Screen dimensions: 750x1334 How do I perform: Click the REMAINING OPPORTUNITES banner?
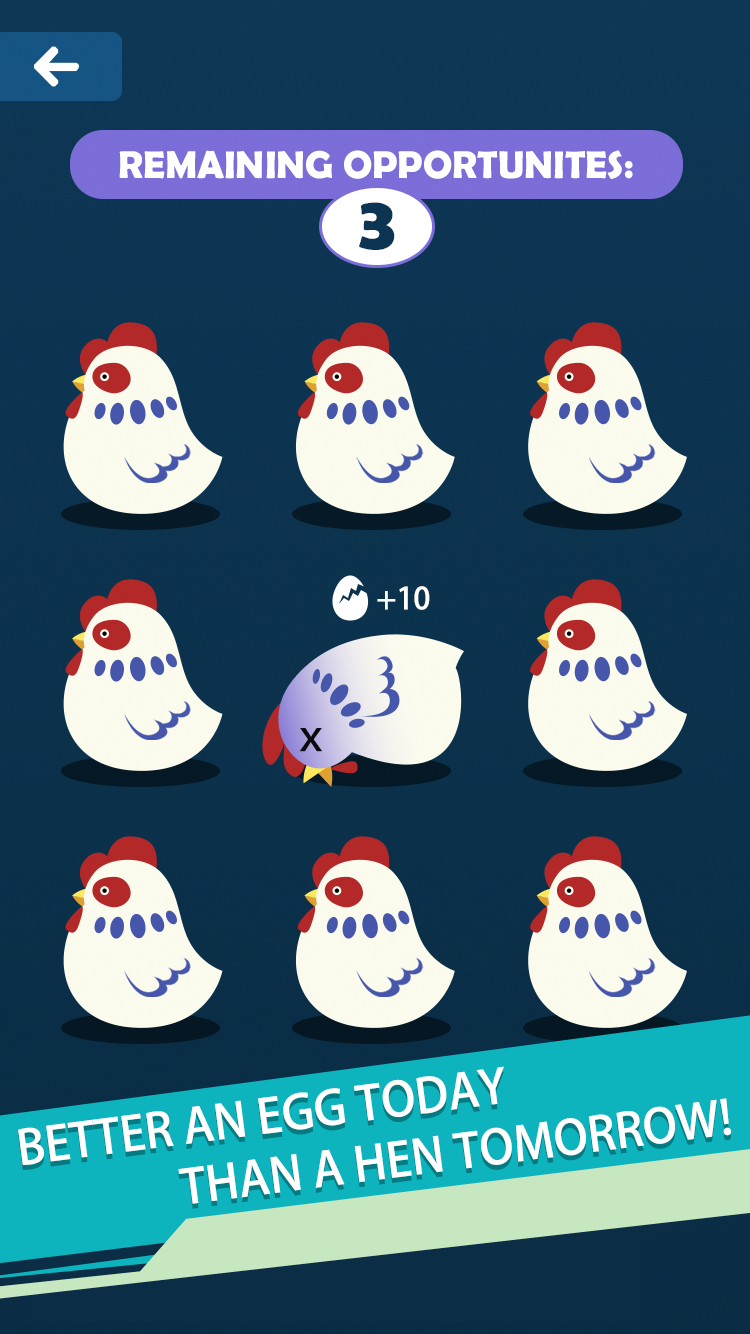[375, 164]
